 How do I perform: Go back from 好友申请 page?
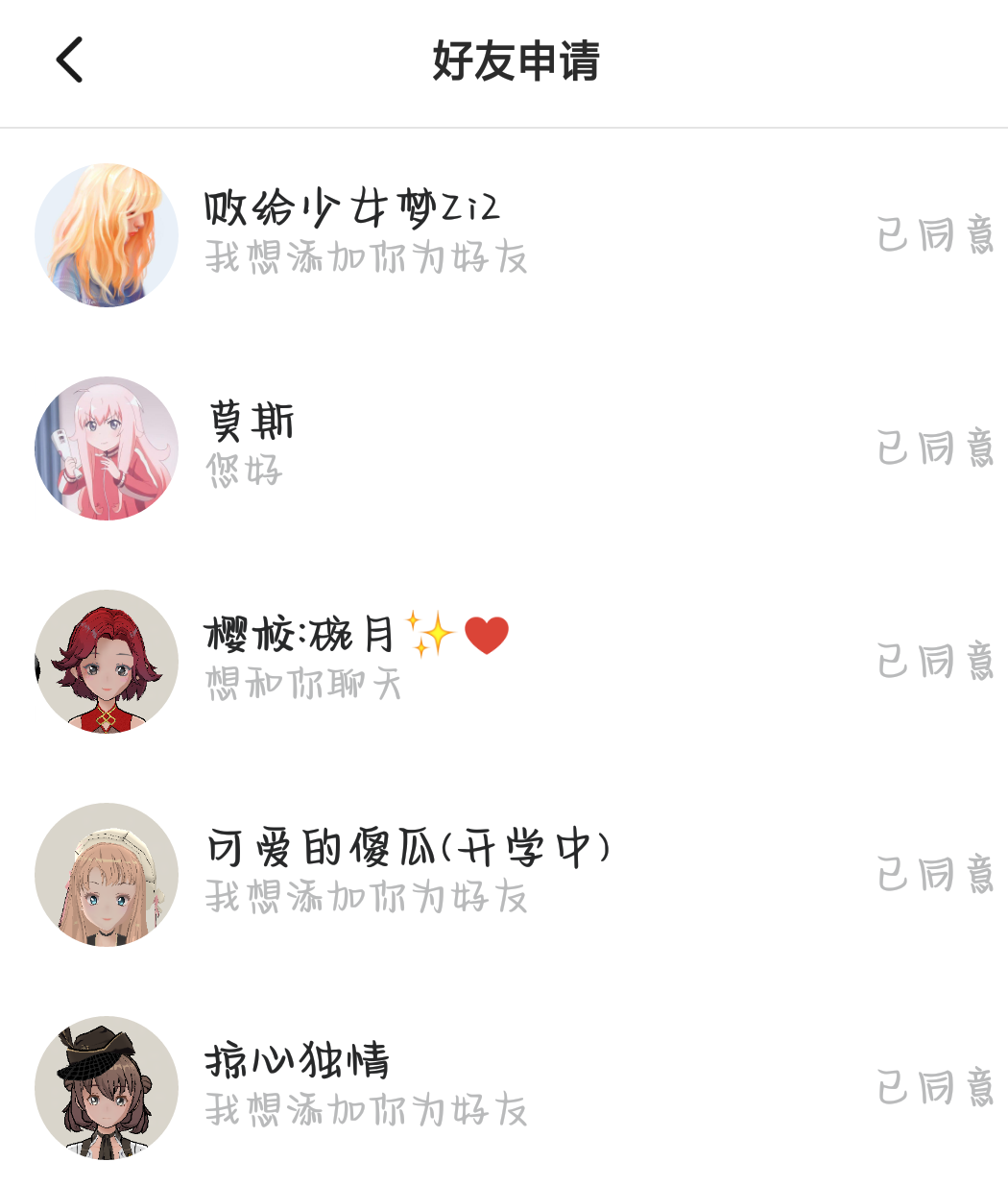tap(70, 61)
